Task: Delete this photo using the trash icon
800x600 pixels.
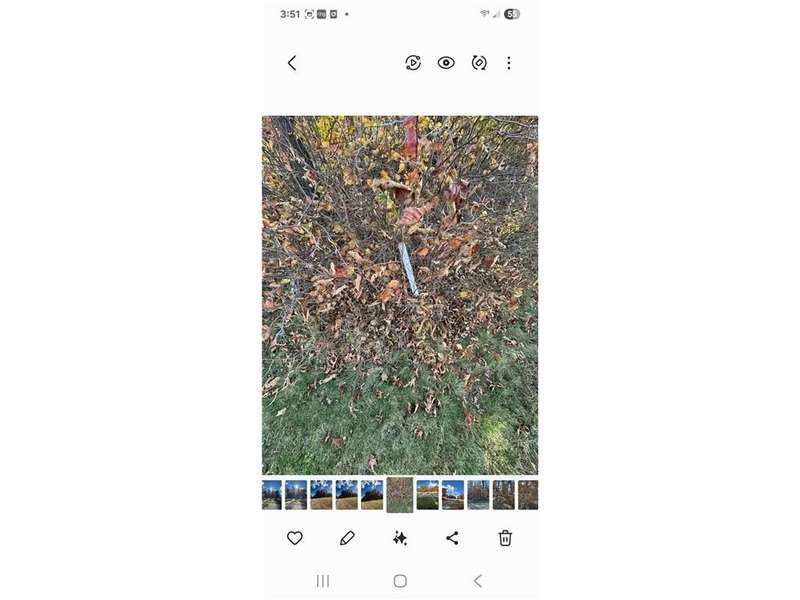Action: click(505, 538)
